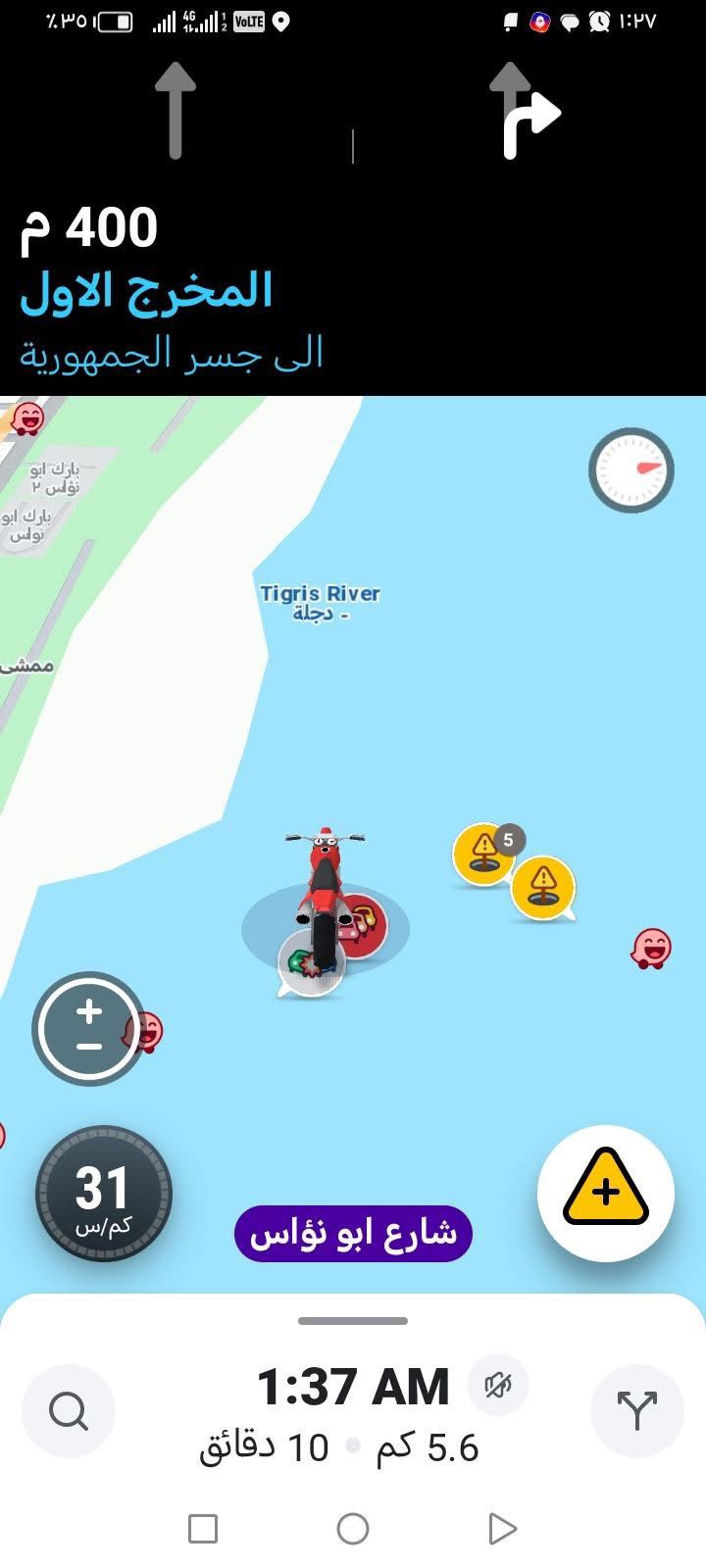This screenshot has height=1568, width=706.
Task: Tap the 31 km/h speedometer
Action: [x=103, y=1193]
